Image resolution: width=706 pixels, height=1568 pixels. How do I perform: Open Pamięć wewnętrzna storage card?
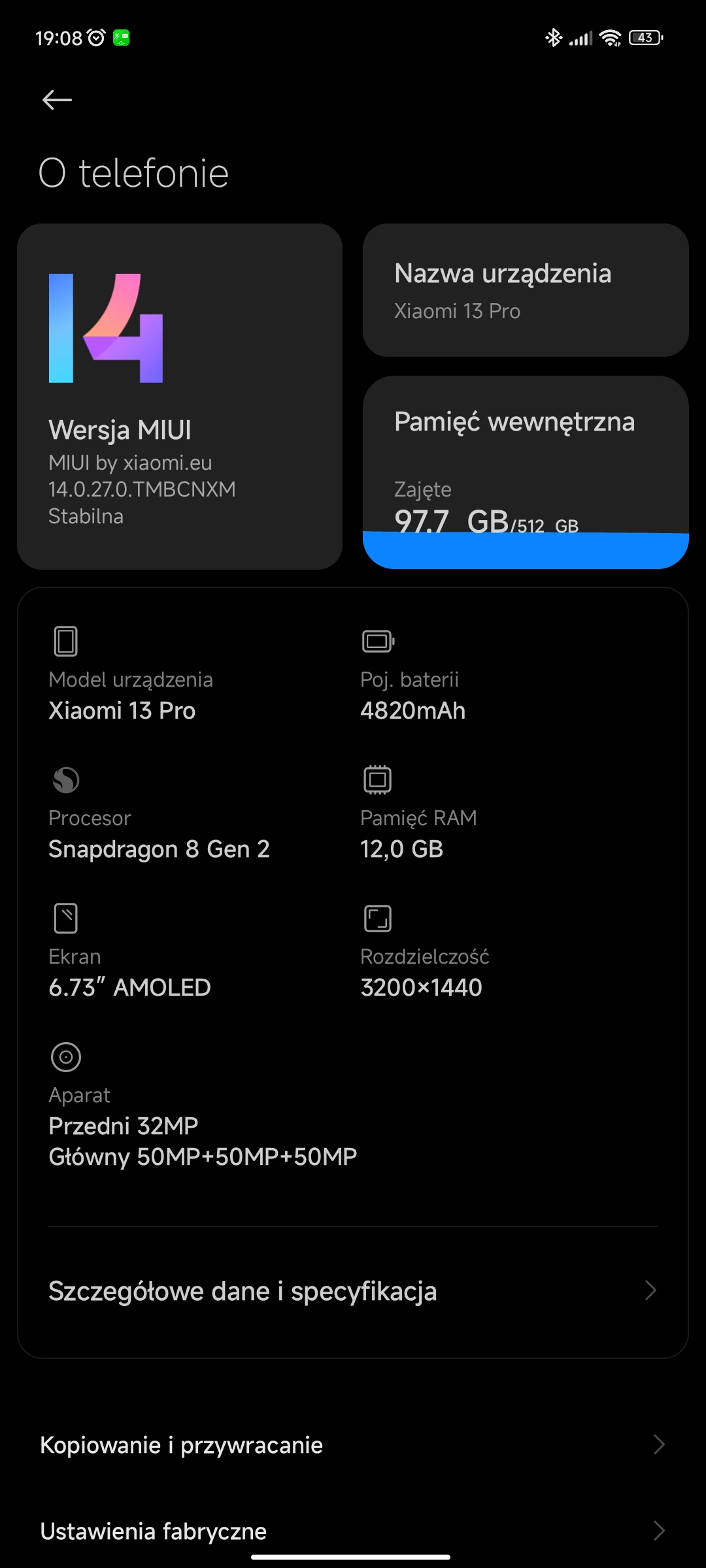click(526, 472)
